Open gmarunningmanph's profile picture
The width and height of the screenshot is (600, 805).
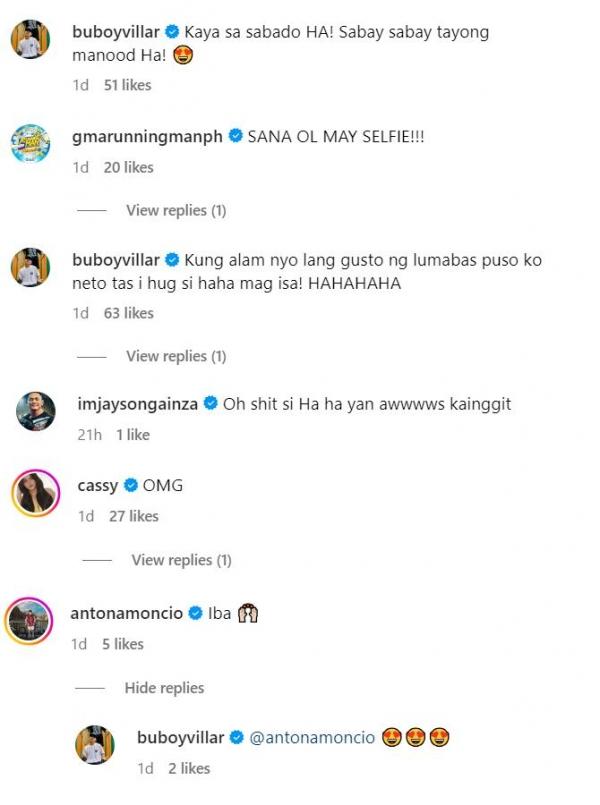[31, 143]
